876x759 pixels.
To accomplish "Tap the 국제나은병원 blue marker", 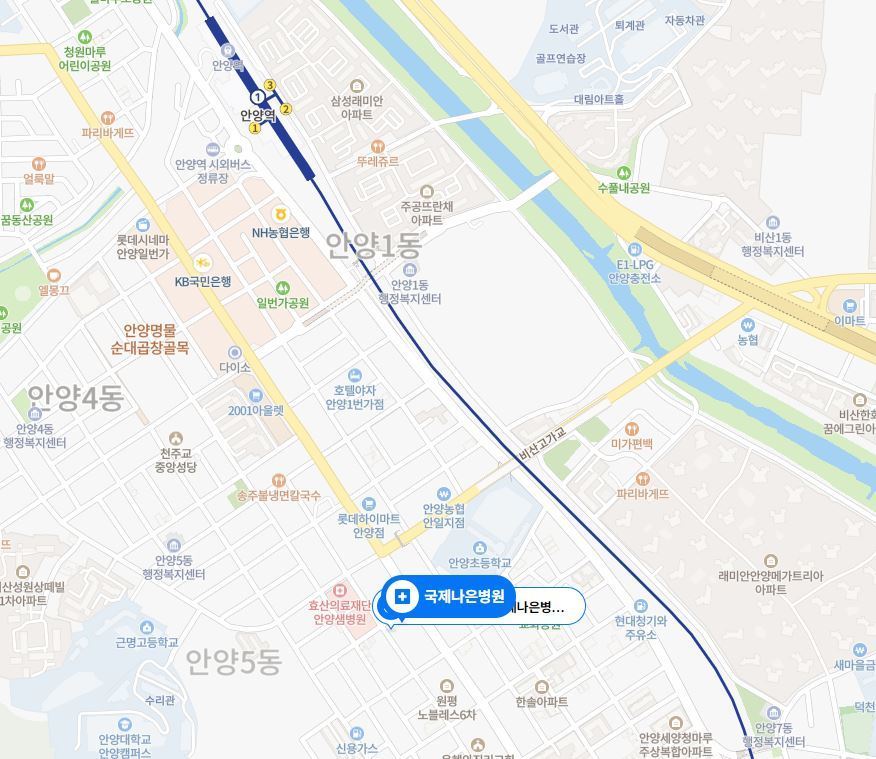I will coord(448,596).
